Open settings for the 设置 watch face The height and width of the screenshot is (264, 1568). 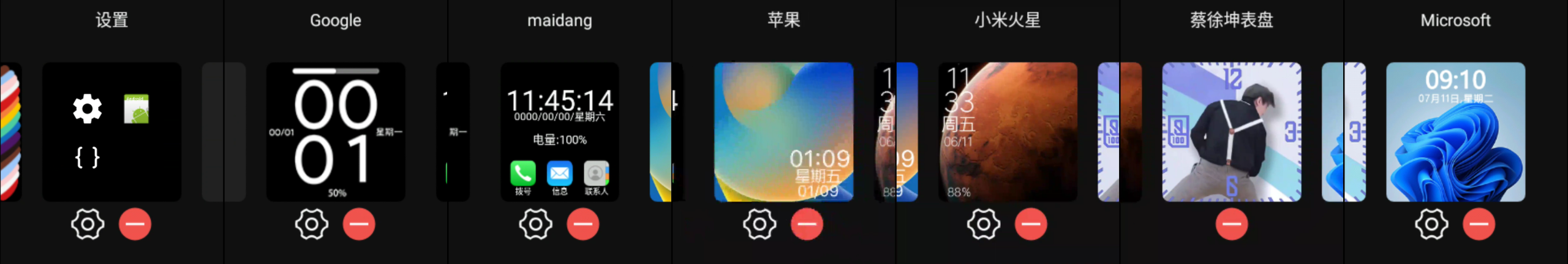click(x=88, y=224)
